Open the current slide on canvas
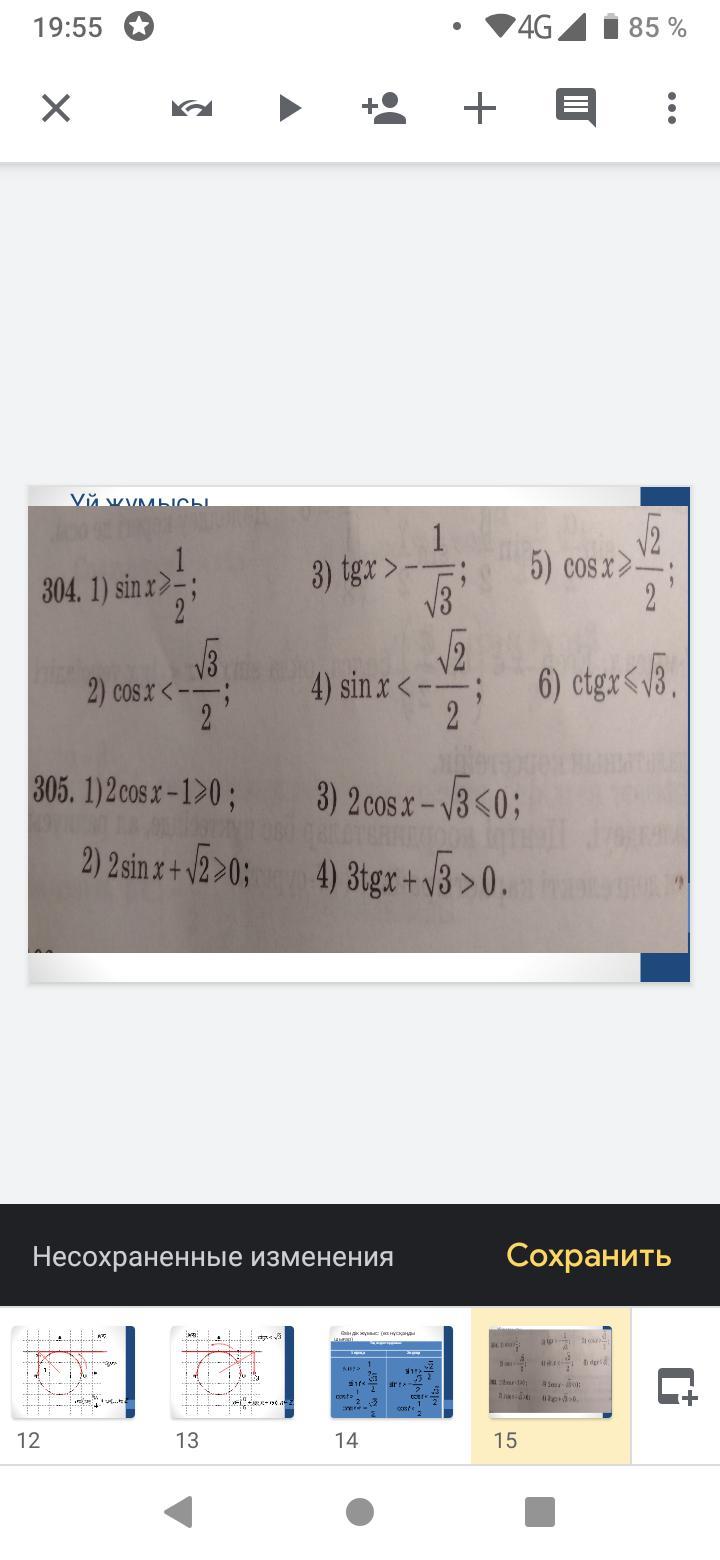 coord(358,733)
